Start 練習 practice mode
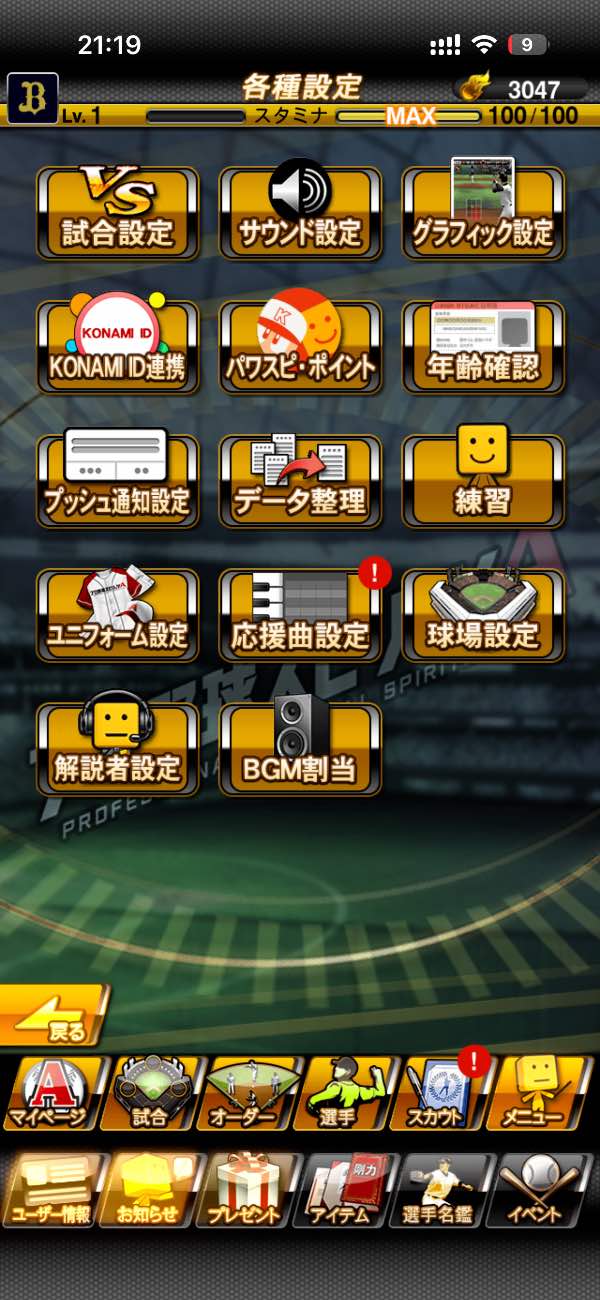This screenshot has width=600, height=1300. [483, 480]
